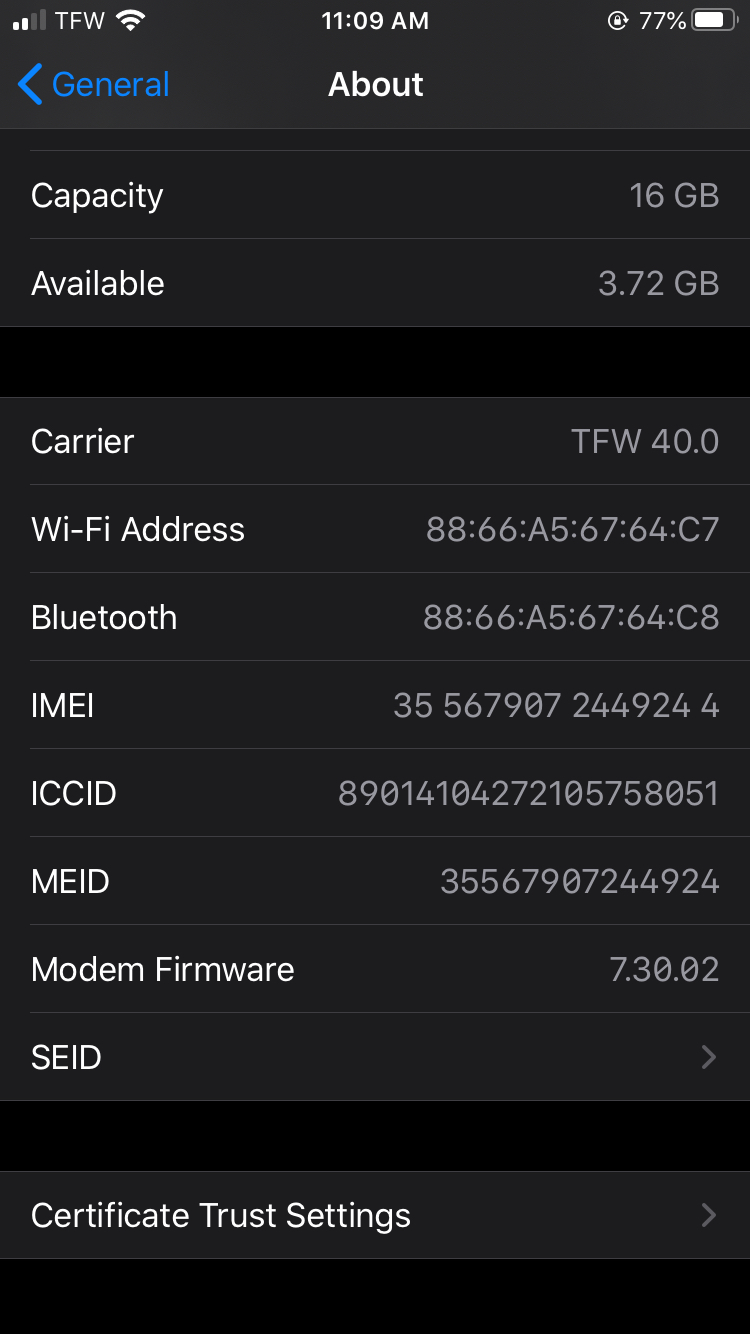Open Certificate Trust Settings
This screenshot has height=1334, width=750.
(375, 1215)
